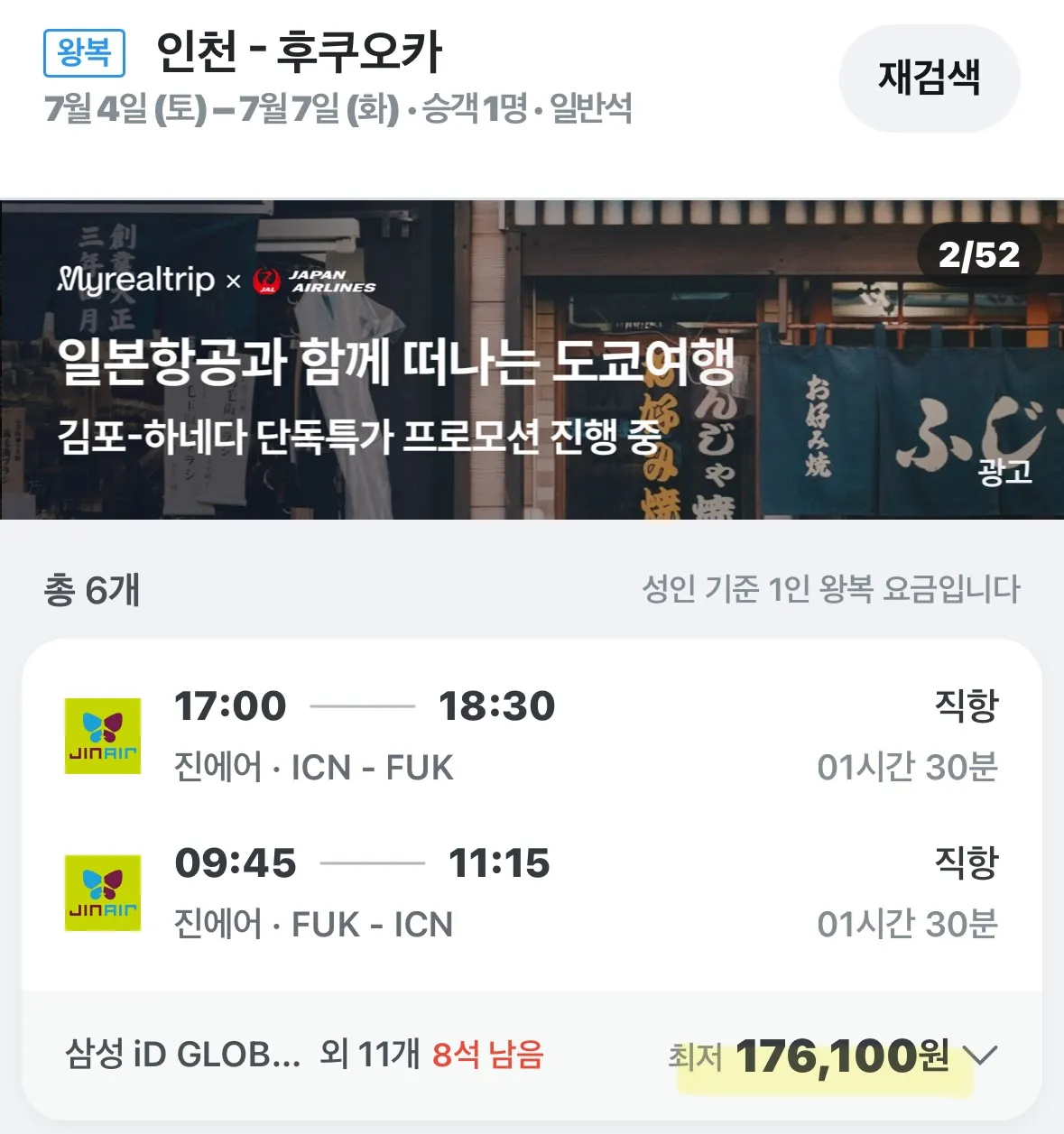Click the Jin Air logo on the return flight
The height and width of the screenshot is (1134, 1064).
(x=102, y=893)
